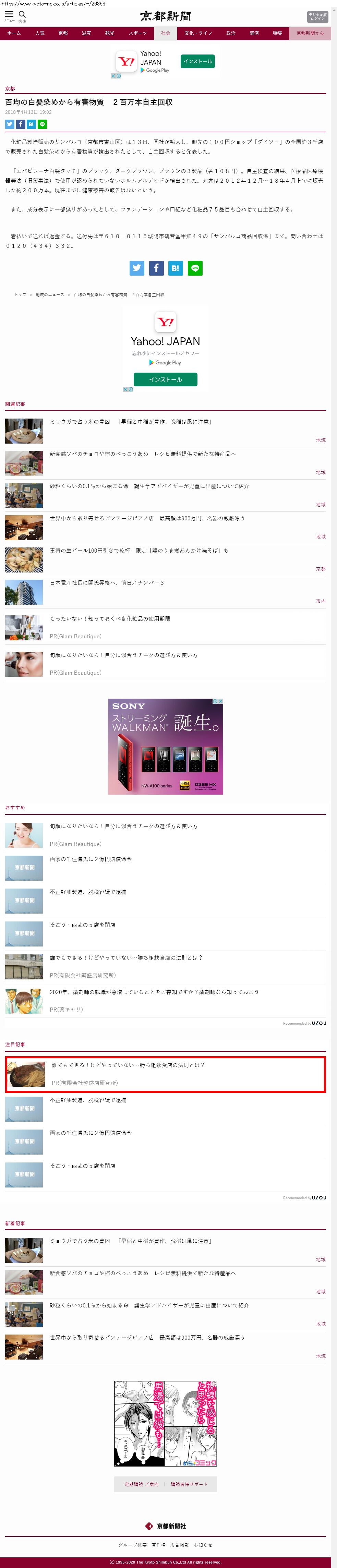
Task: Share via the large LINE icon below the article
Action: (x=195, y=268)
